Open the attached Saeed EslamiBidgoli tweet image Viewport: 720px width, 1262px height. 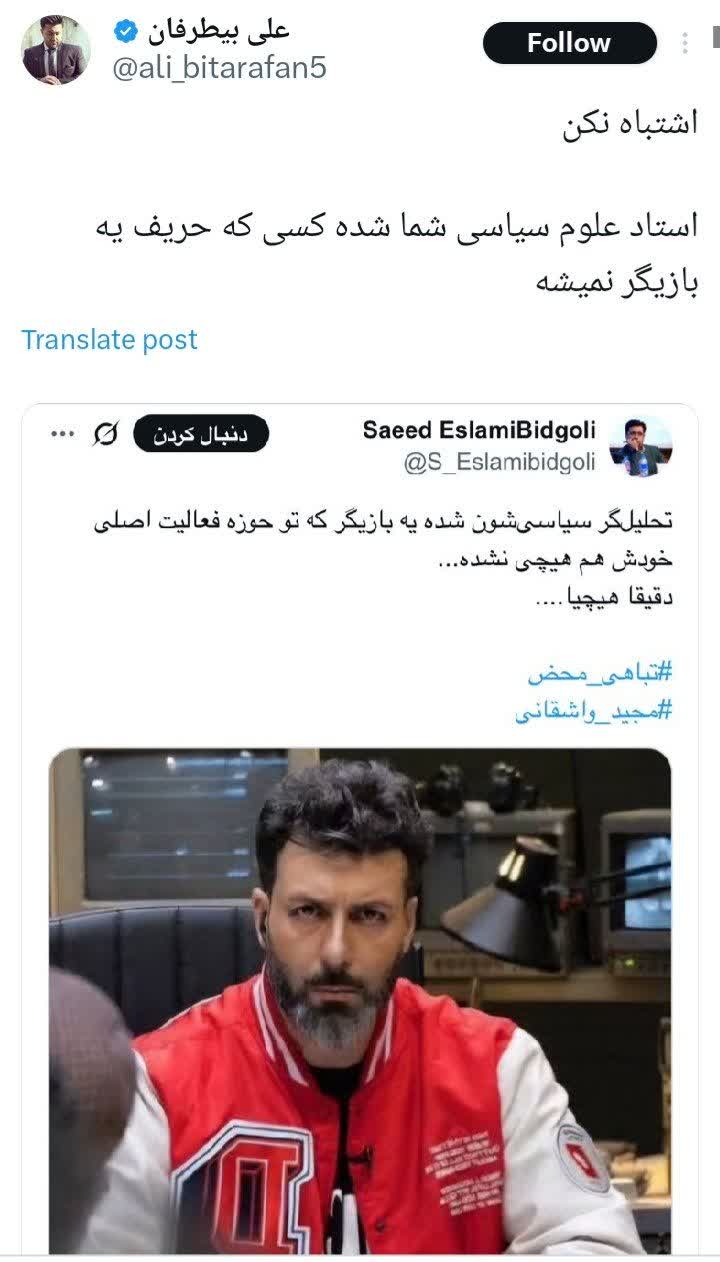360,1000
